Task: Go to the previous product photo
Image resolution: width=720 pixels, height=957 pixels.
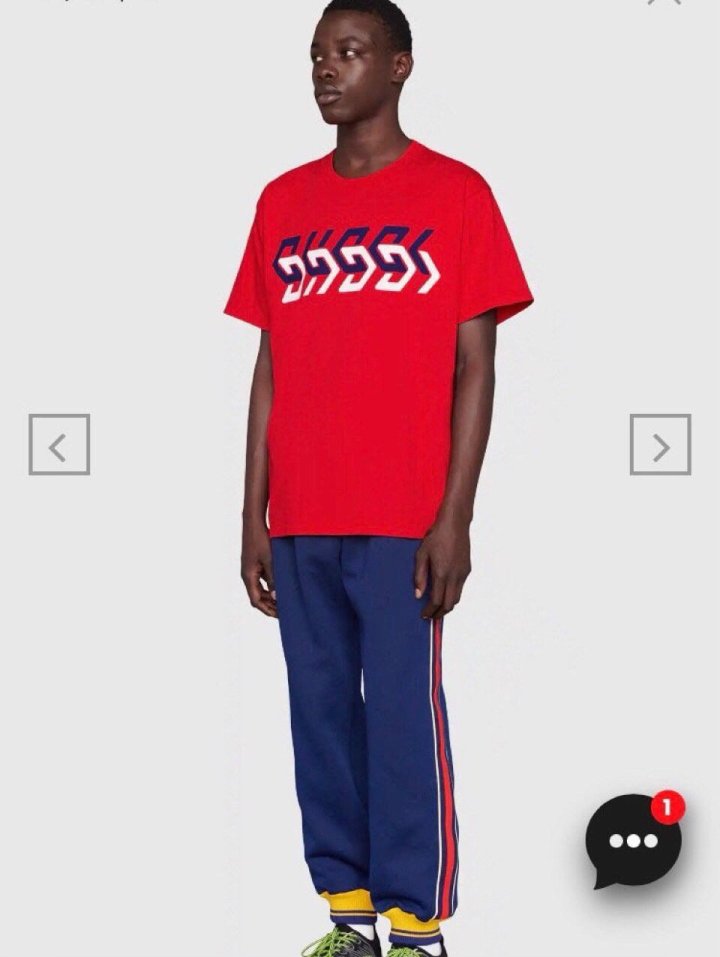Action: (x=59, y=445)
